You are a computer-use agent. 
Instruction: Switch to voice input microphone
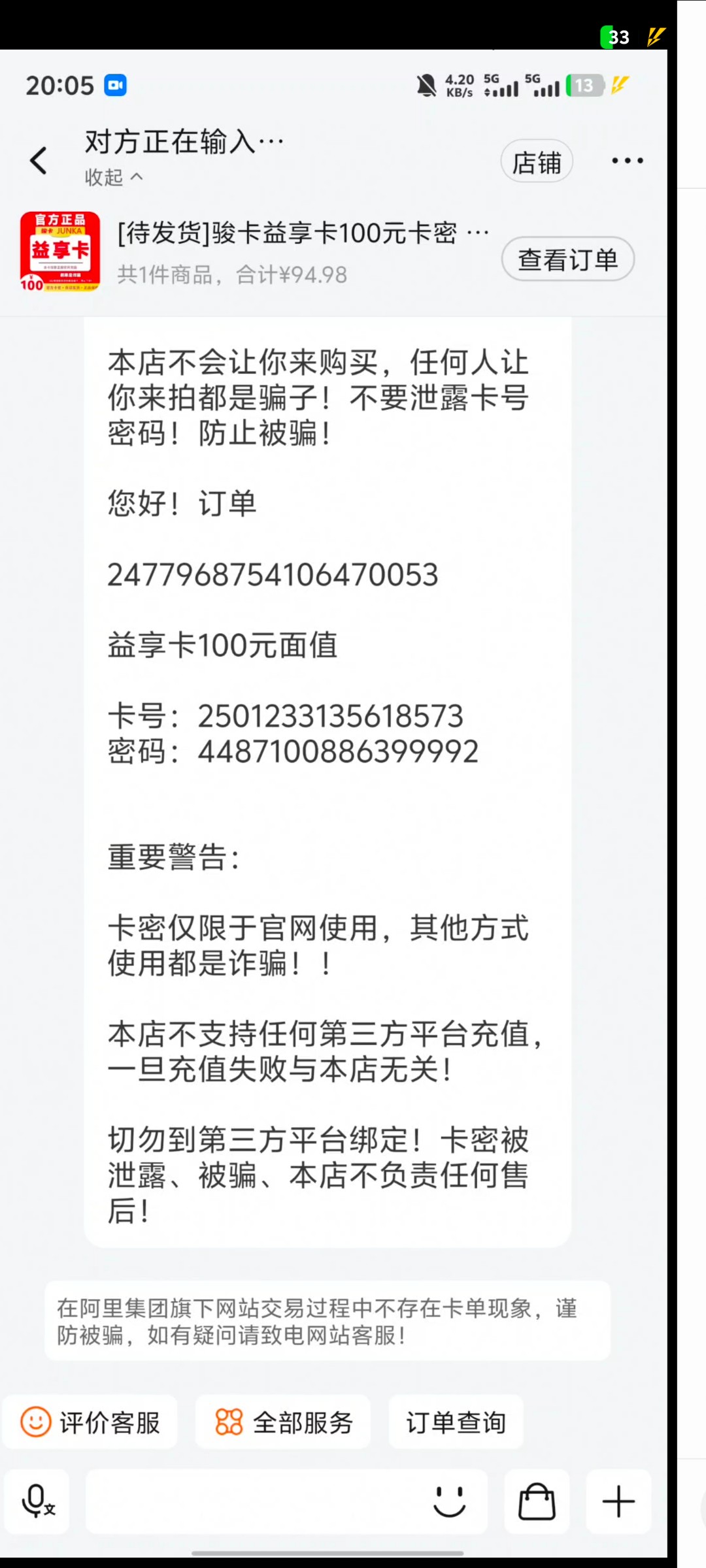[37, 1500]
